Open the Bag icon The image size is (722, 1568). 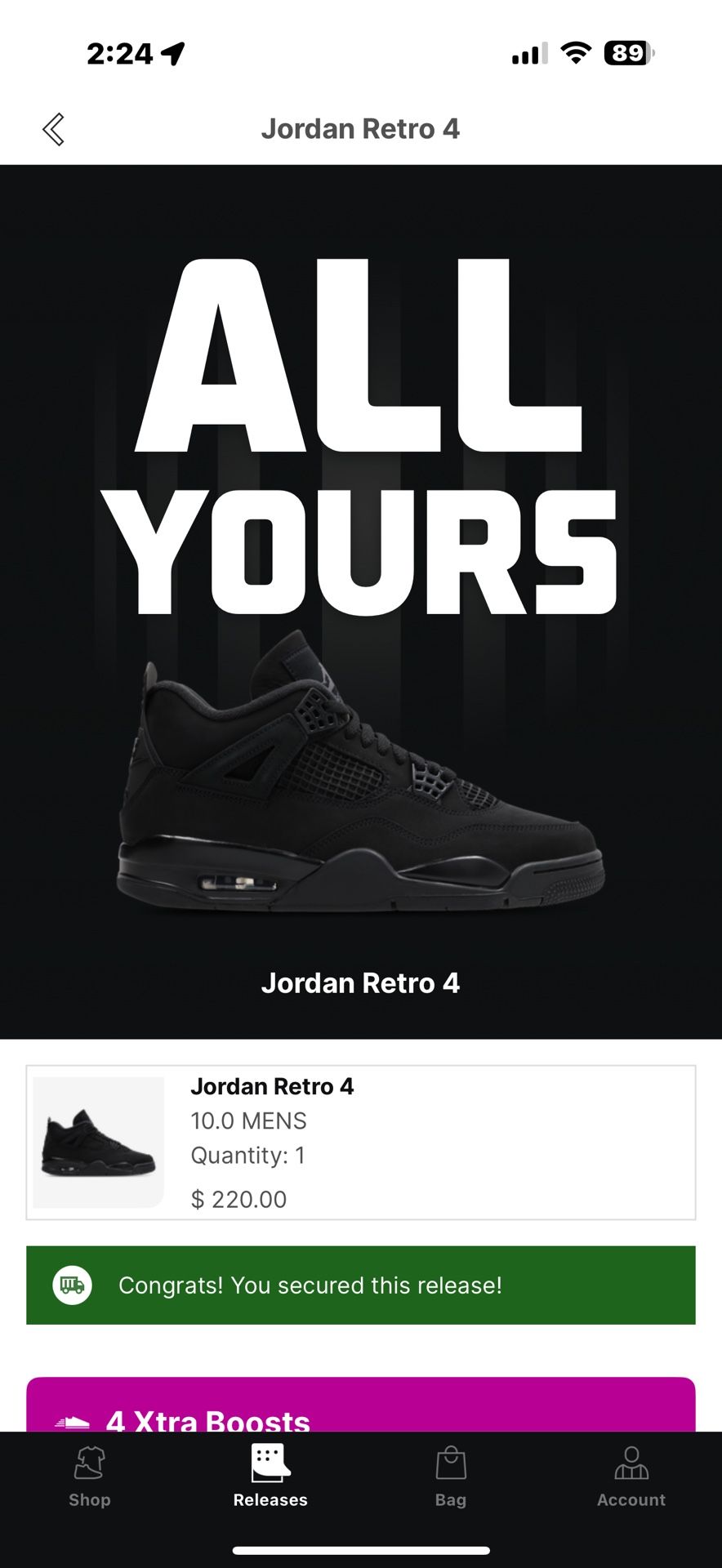[x=451, y=1468]
